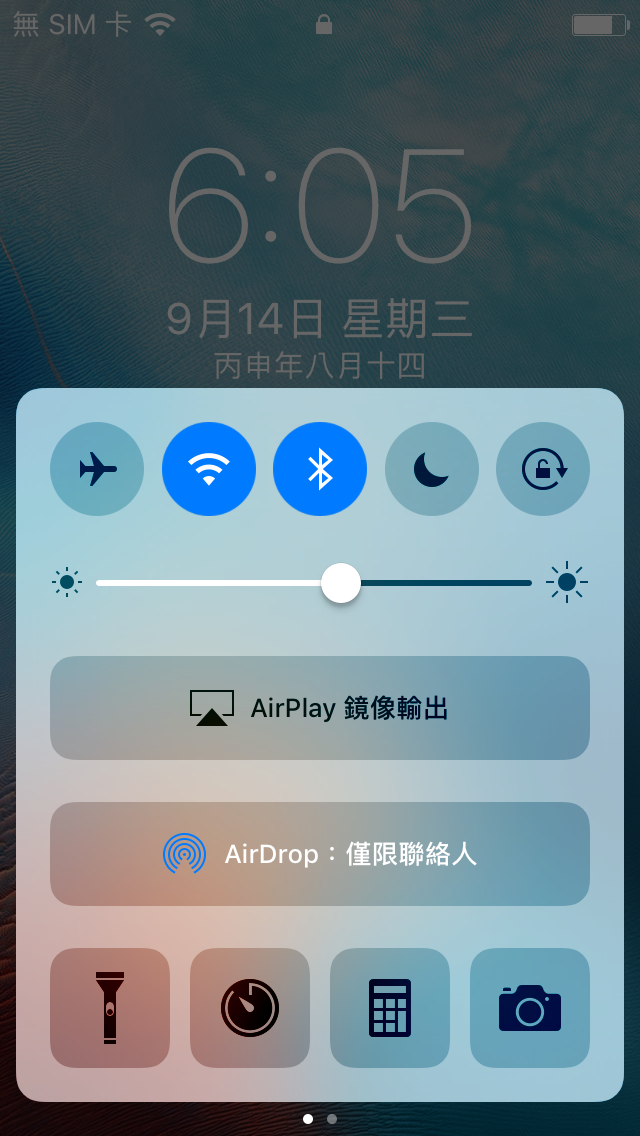Viewport: 640px width, 1136px height.
Task: Disable Bluetooth
Action: (x=320, y=469)
